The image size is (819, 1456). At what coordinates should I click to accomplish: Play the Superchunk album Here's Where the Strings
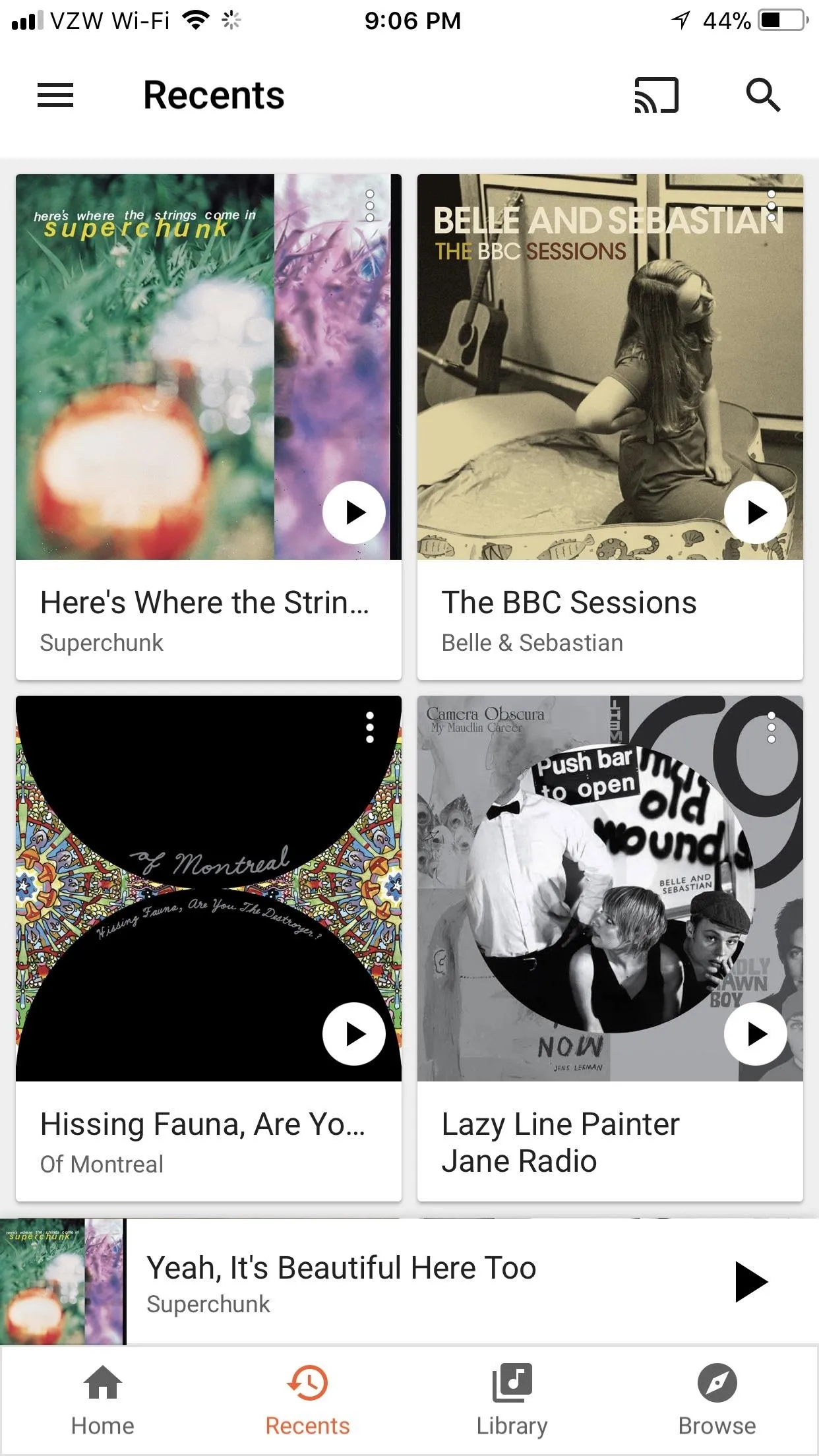pos(354,512)
